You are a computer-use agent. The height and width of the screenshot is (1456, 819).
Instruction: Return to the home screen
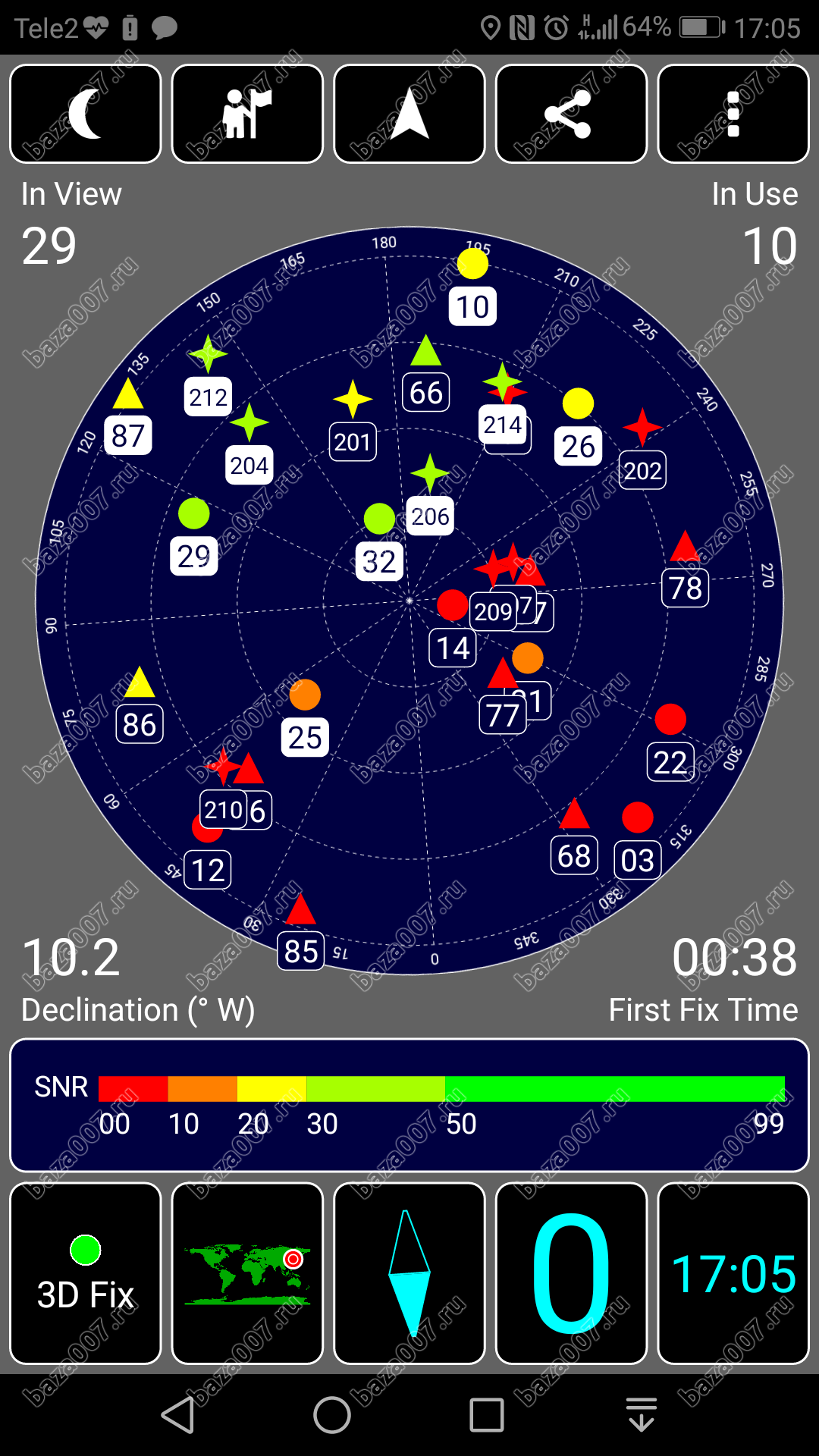pos(332,1415)
